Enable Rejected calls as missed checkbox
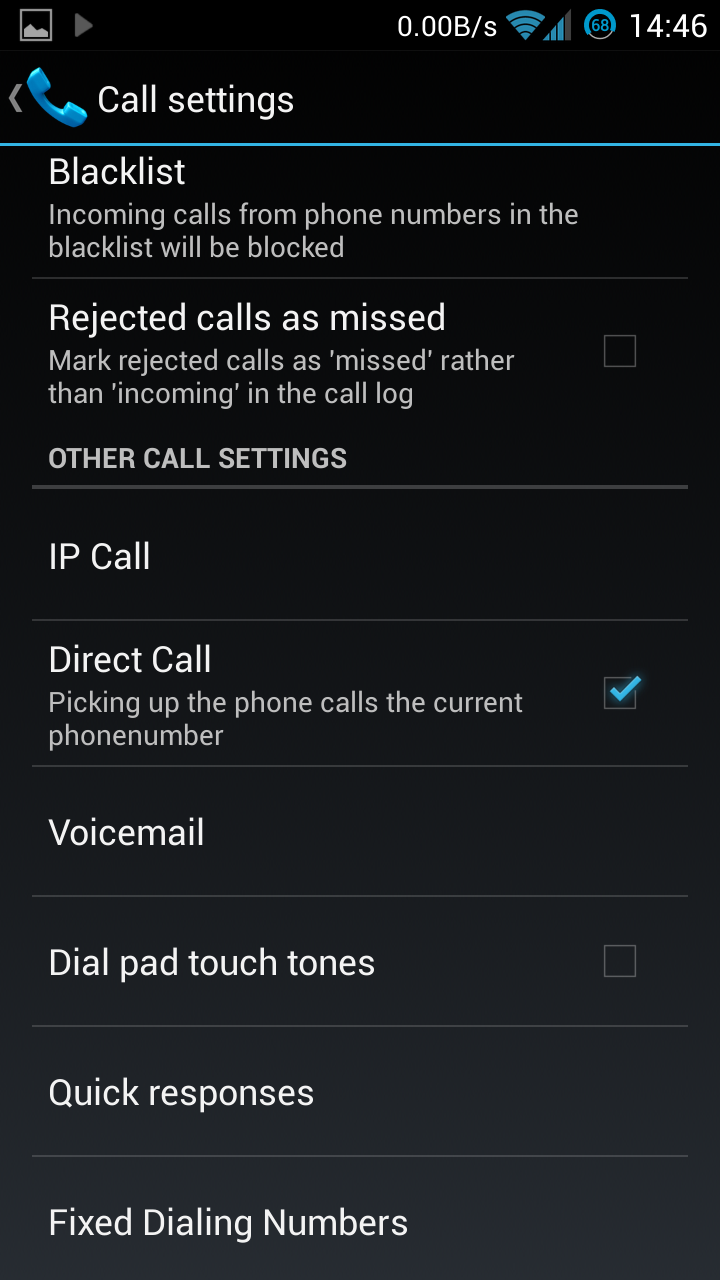 coord(620,352)
